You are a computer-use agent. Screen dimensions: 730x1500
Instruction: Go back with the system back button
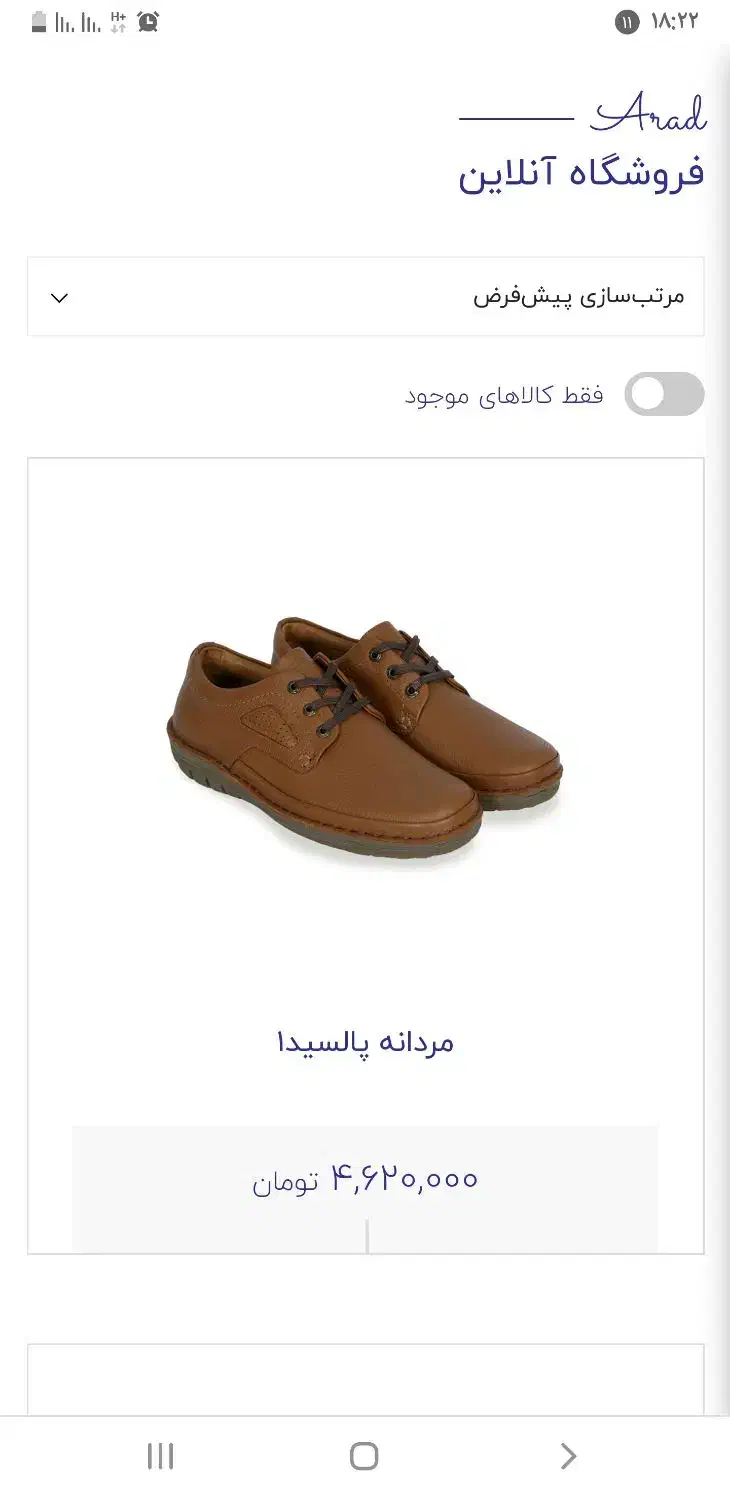coord(568,1456)
